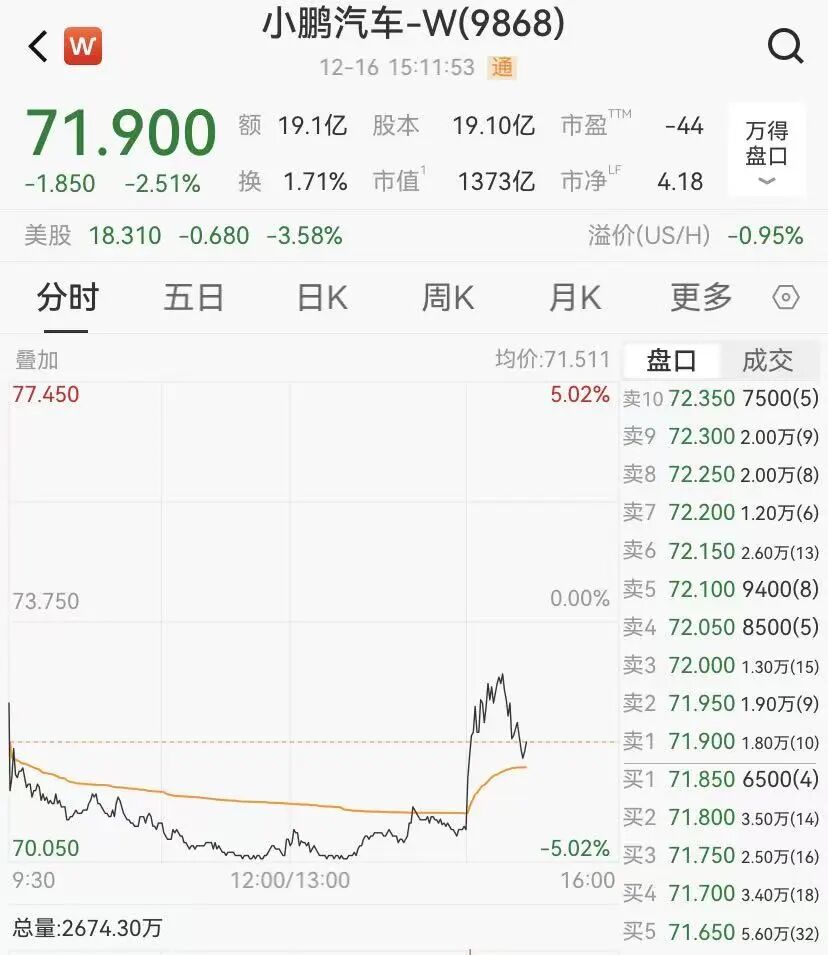This screenshot has width=828, height=955.
Task: Open the 更多 chart options
Action: [x=701, y=297]
